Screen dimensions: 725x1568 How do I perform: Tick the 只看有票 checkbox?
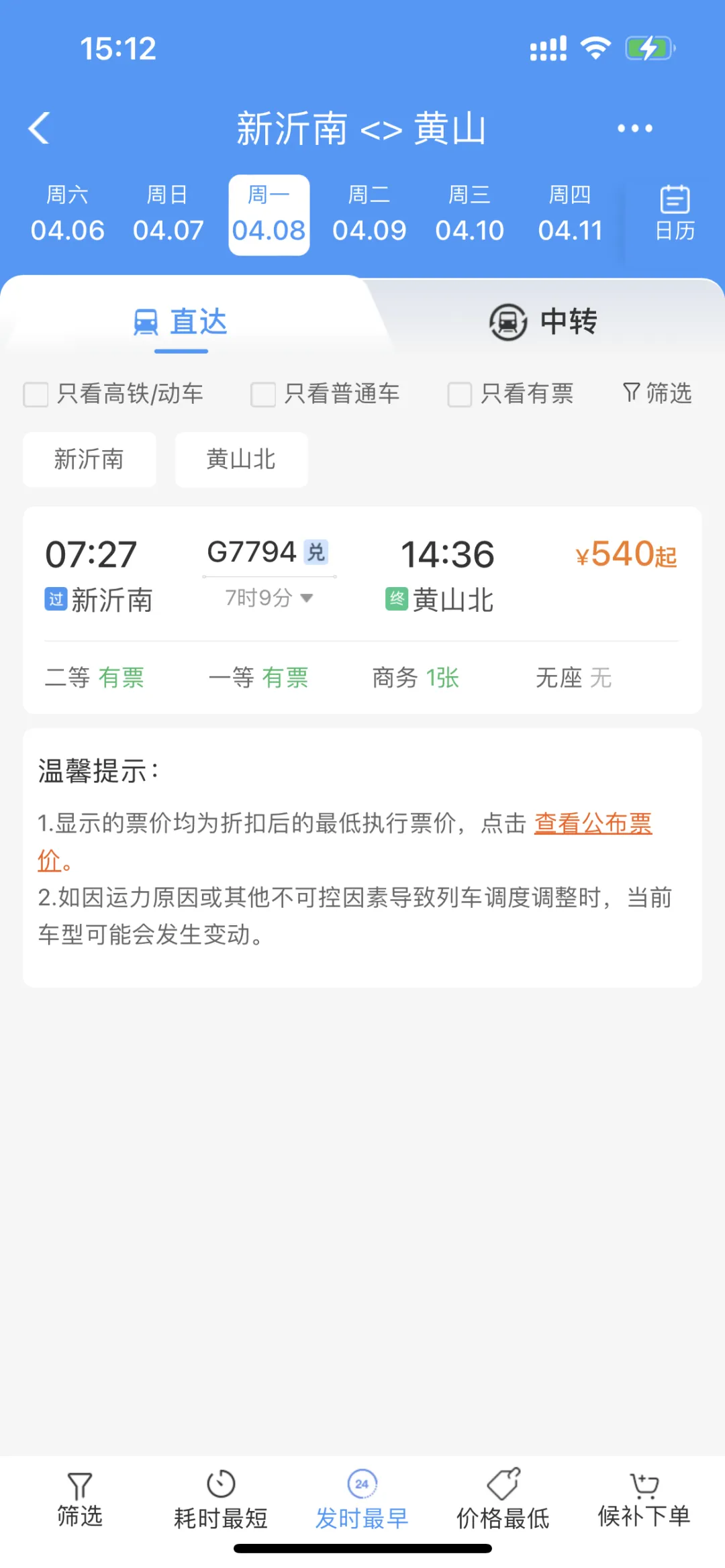[x=460, y=394]
